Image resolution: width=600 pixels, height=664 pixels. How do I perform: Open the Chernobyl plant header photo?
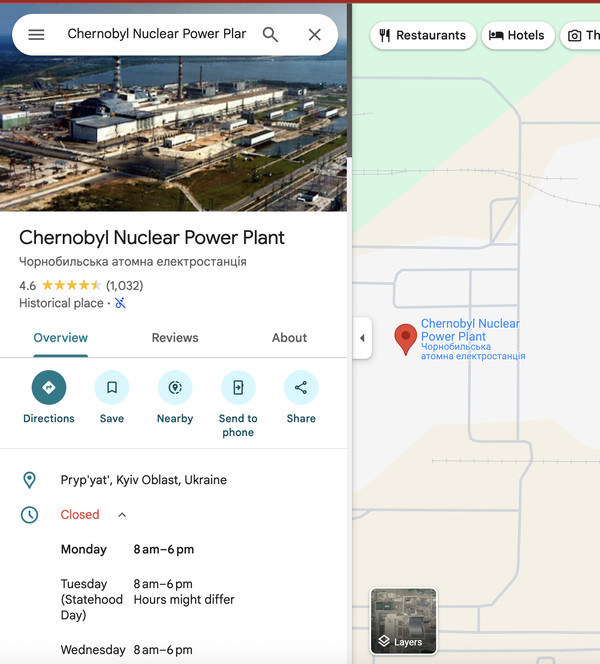[174, 130]
